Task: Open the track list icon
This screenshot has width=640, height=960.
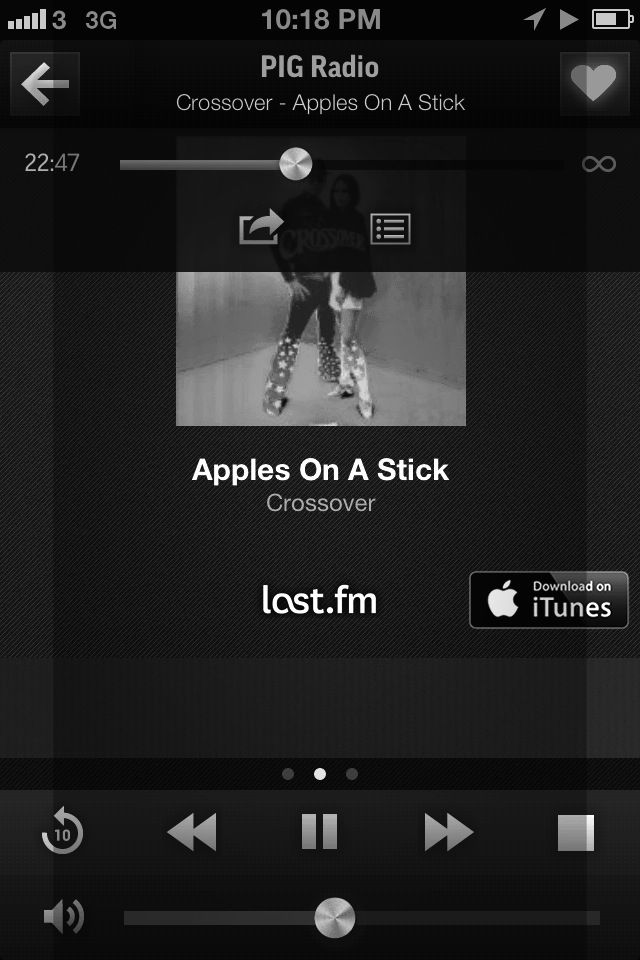Action: (390, 228)
